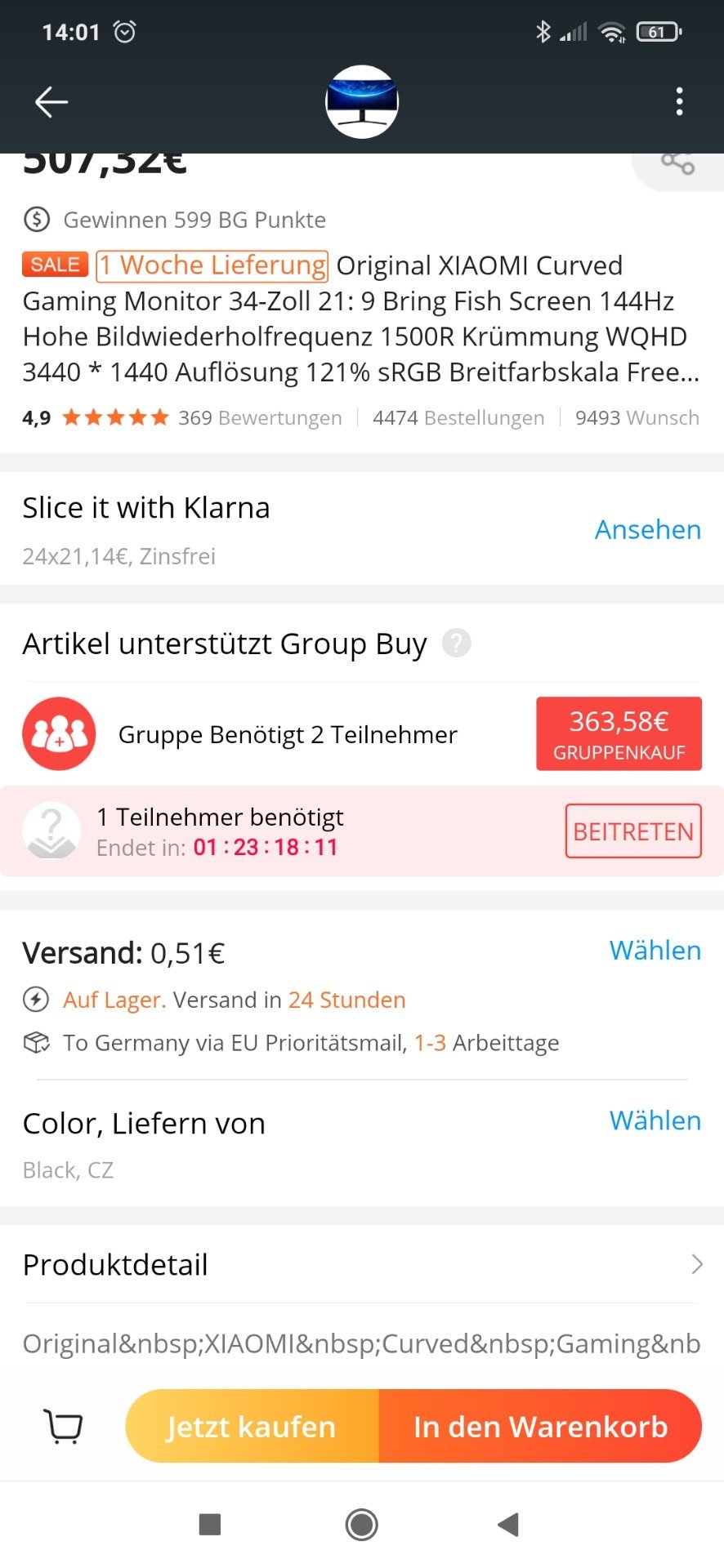Join the open group via Beitreten
The width and height of the screenshot is (724, 1568).
click(633, 831)
